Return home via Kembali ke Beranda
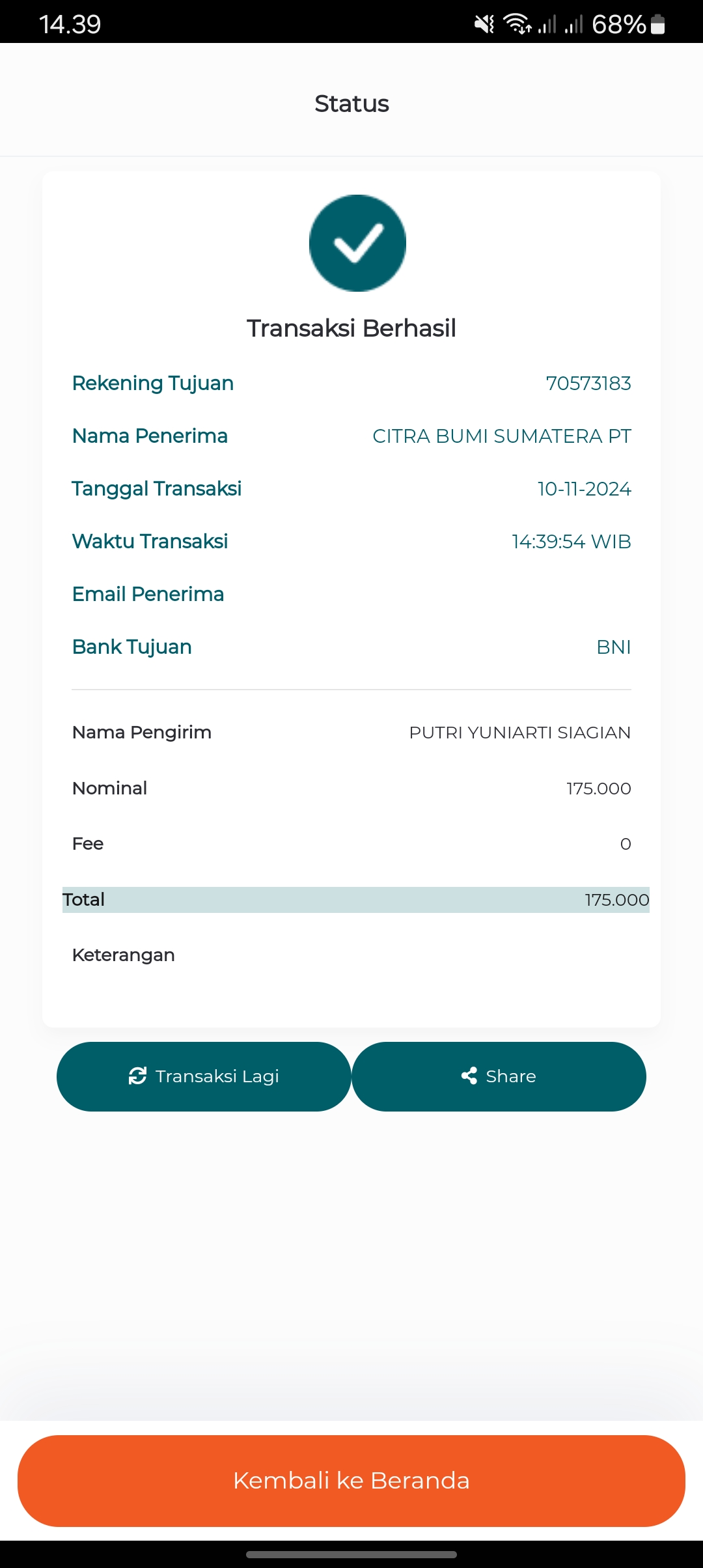The image size is (703, 1568). click(x=351, y=1481)
